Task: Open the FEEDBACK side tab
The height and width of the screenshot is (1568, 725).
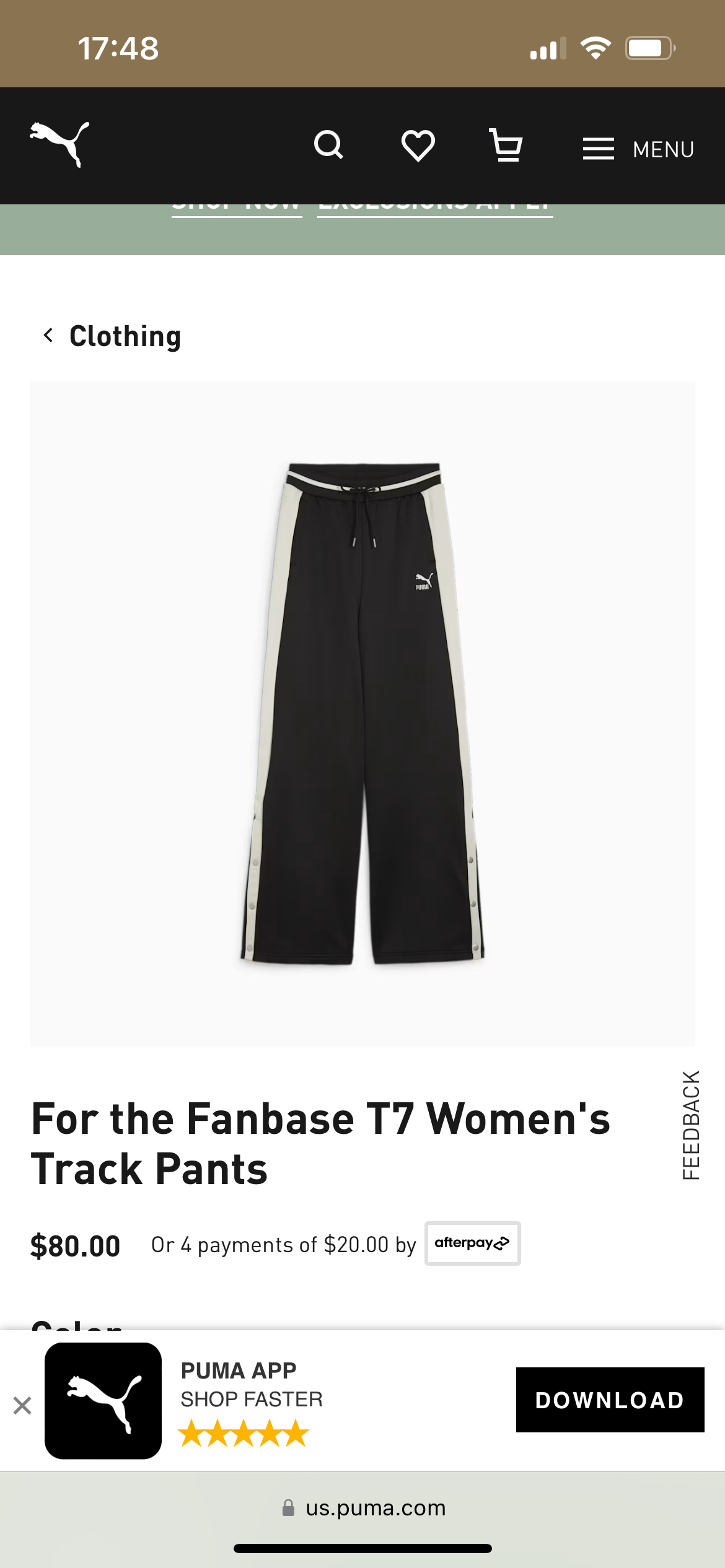Action: pos(691,1125)
